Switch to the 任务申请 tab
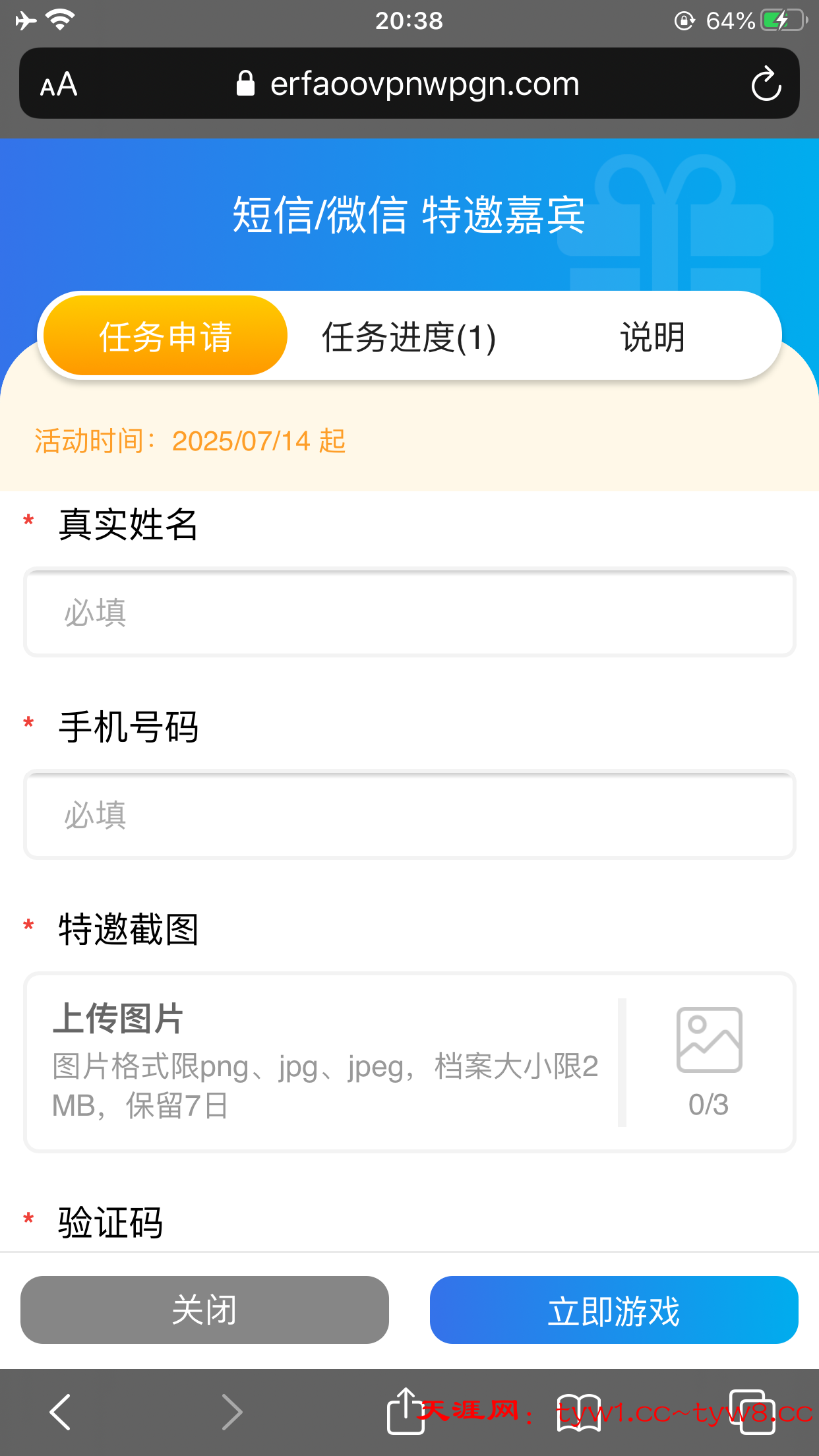This screenshot has width=819, height=1456. click(165, 336)
